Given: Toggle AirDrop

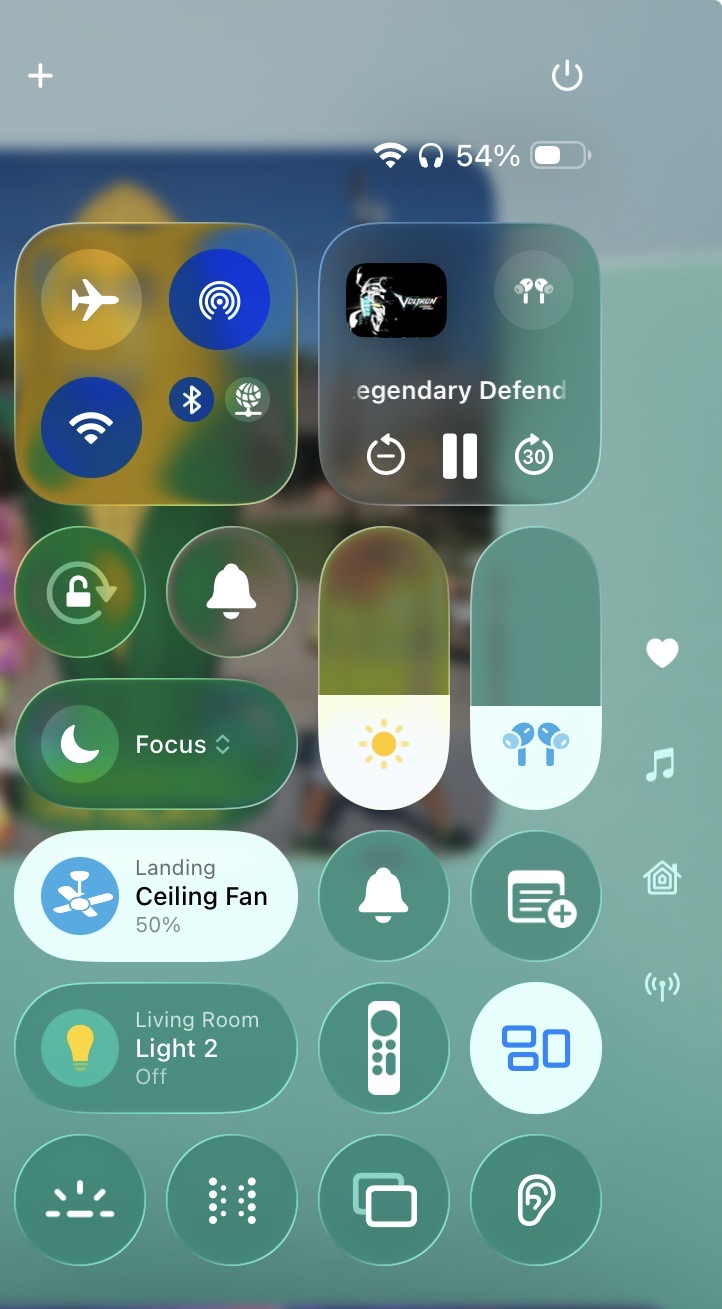Looking at the screenshot, I should click(219, 299).
